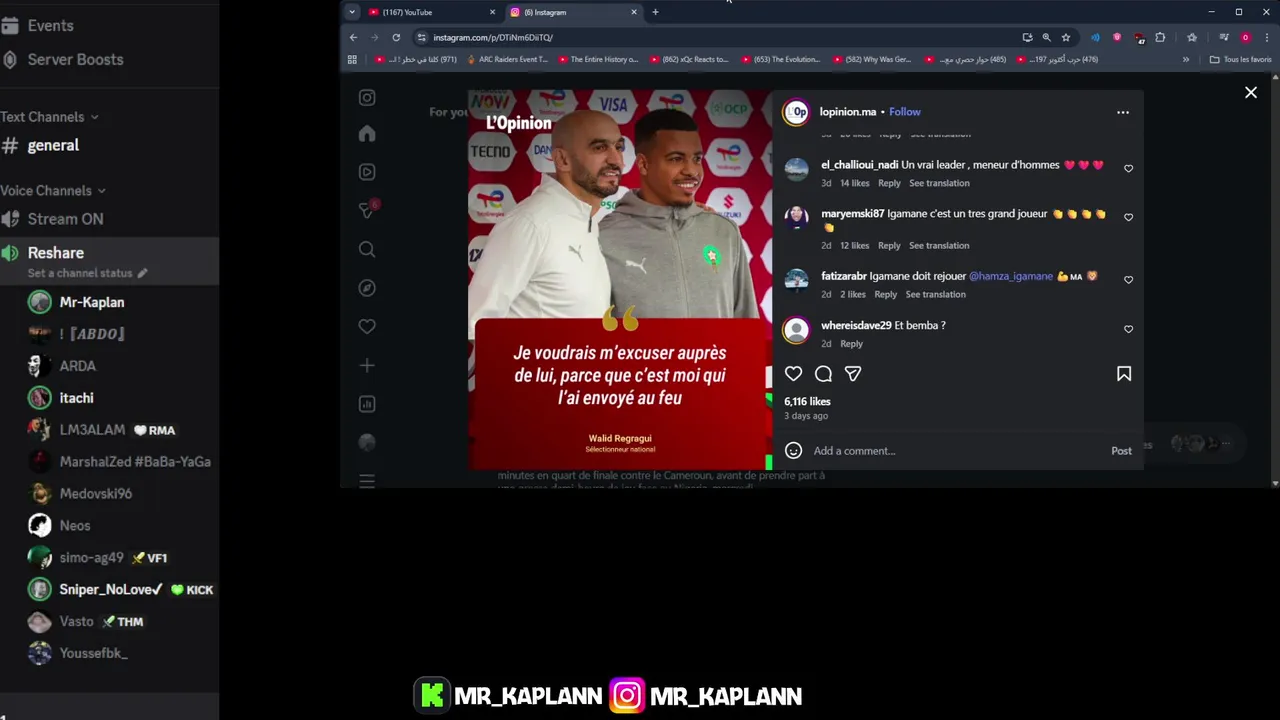Share the post via the paper plane icon
1280x720 pixels.
853,373
